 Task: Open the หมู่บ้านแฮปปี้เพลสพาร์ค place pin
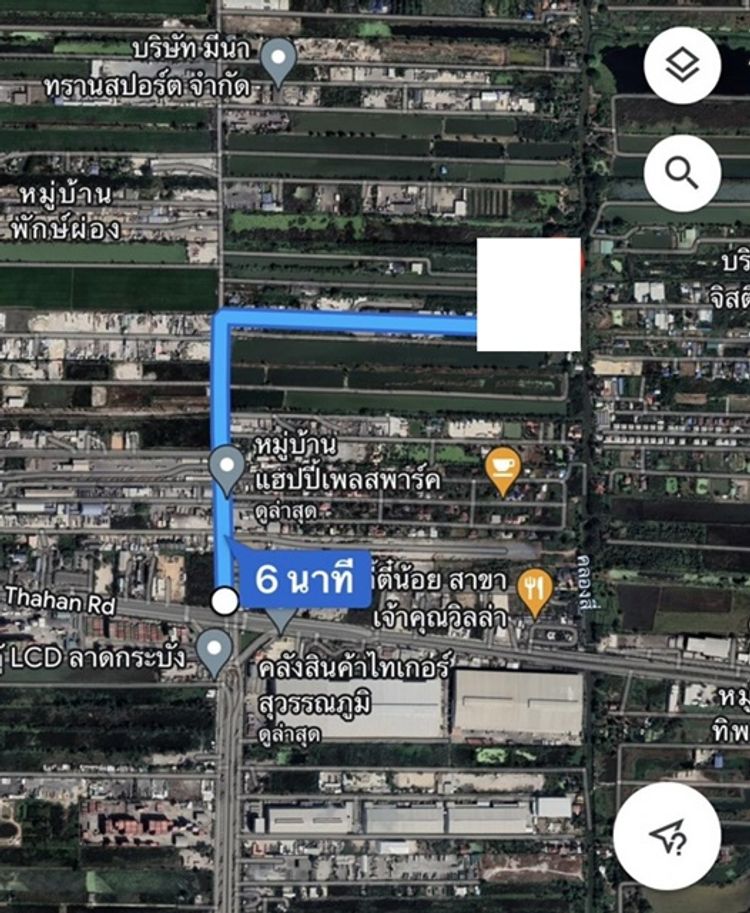[227, 468]
